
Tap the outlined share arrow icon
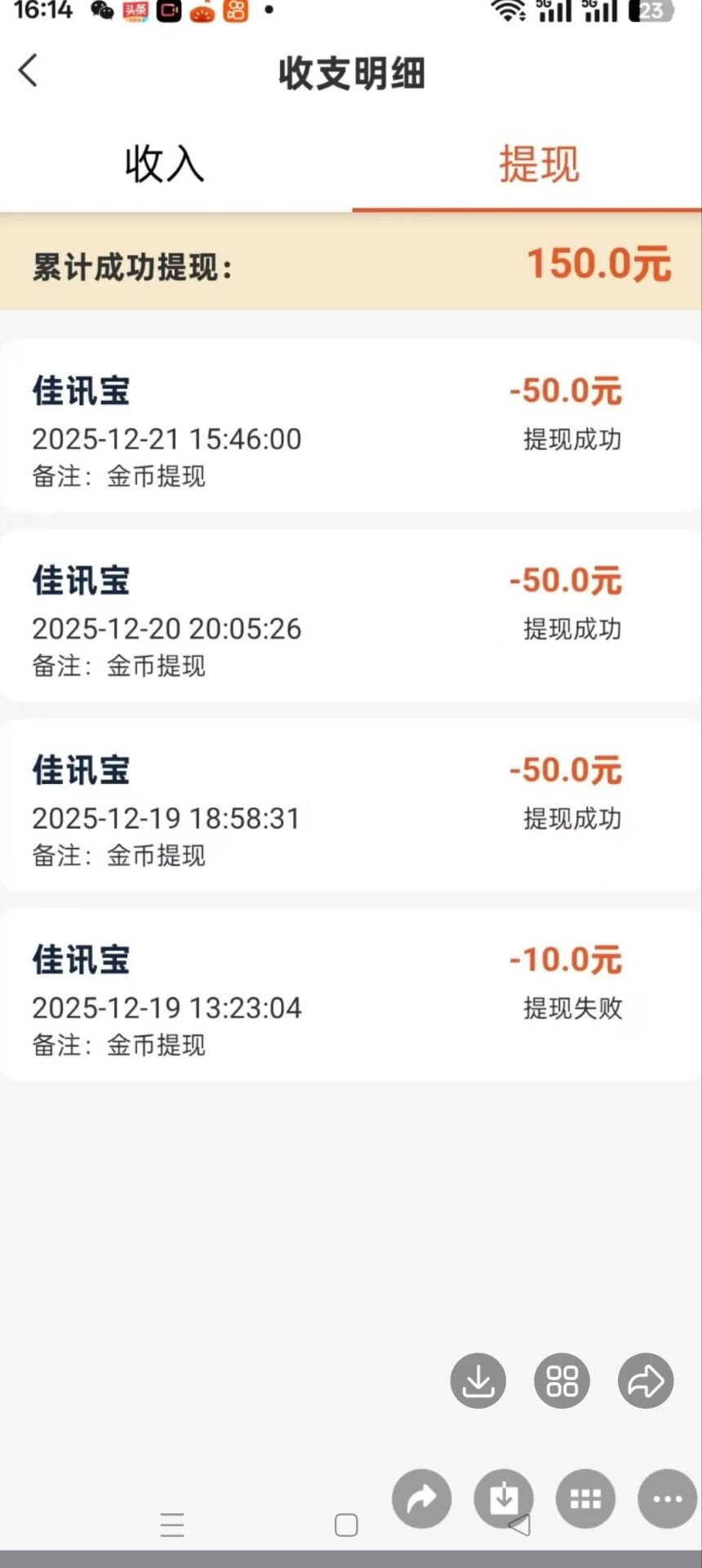coord(646,1381)
